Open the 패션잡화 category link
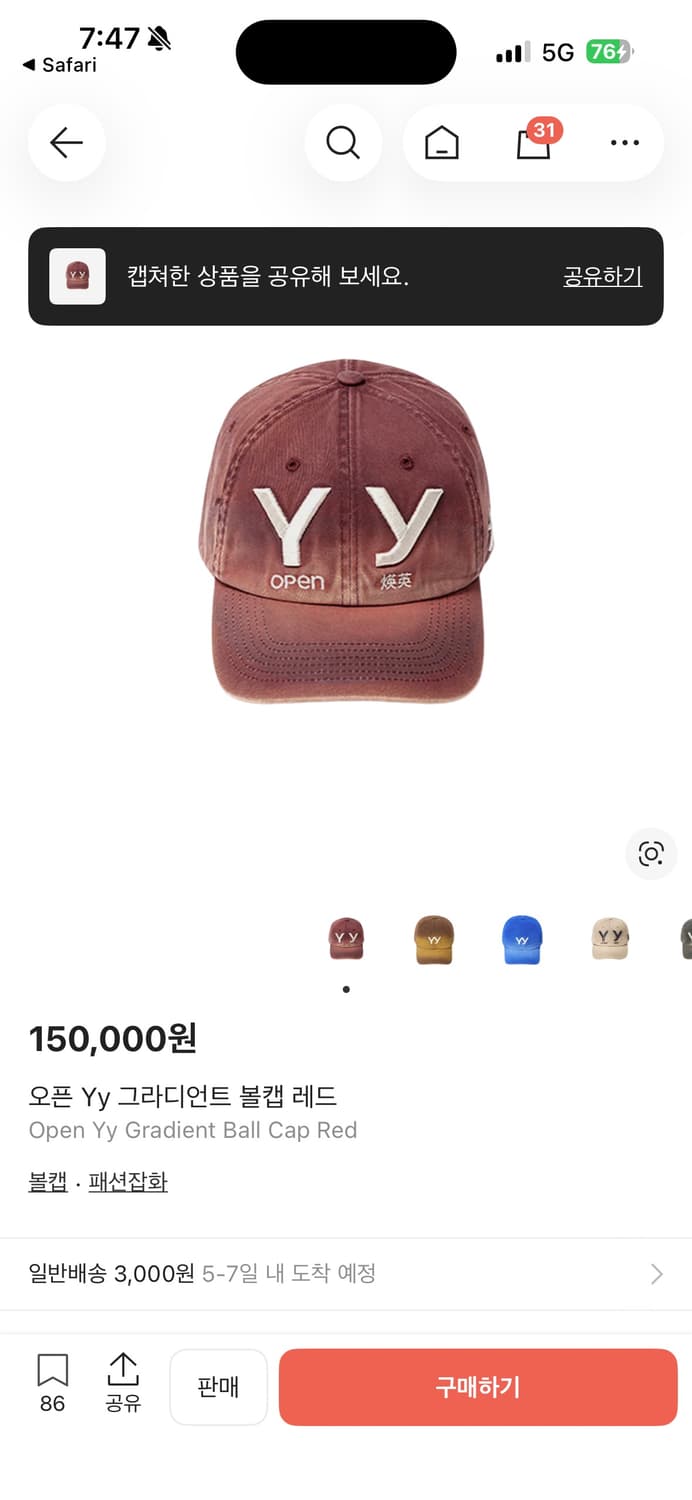 [x=128, y=1182]
